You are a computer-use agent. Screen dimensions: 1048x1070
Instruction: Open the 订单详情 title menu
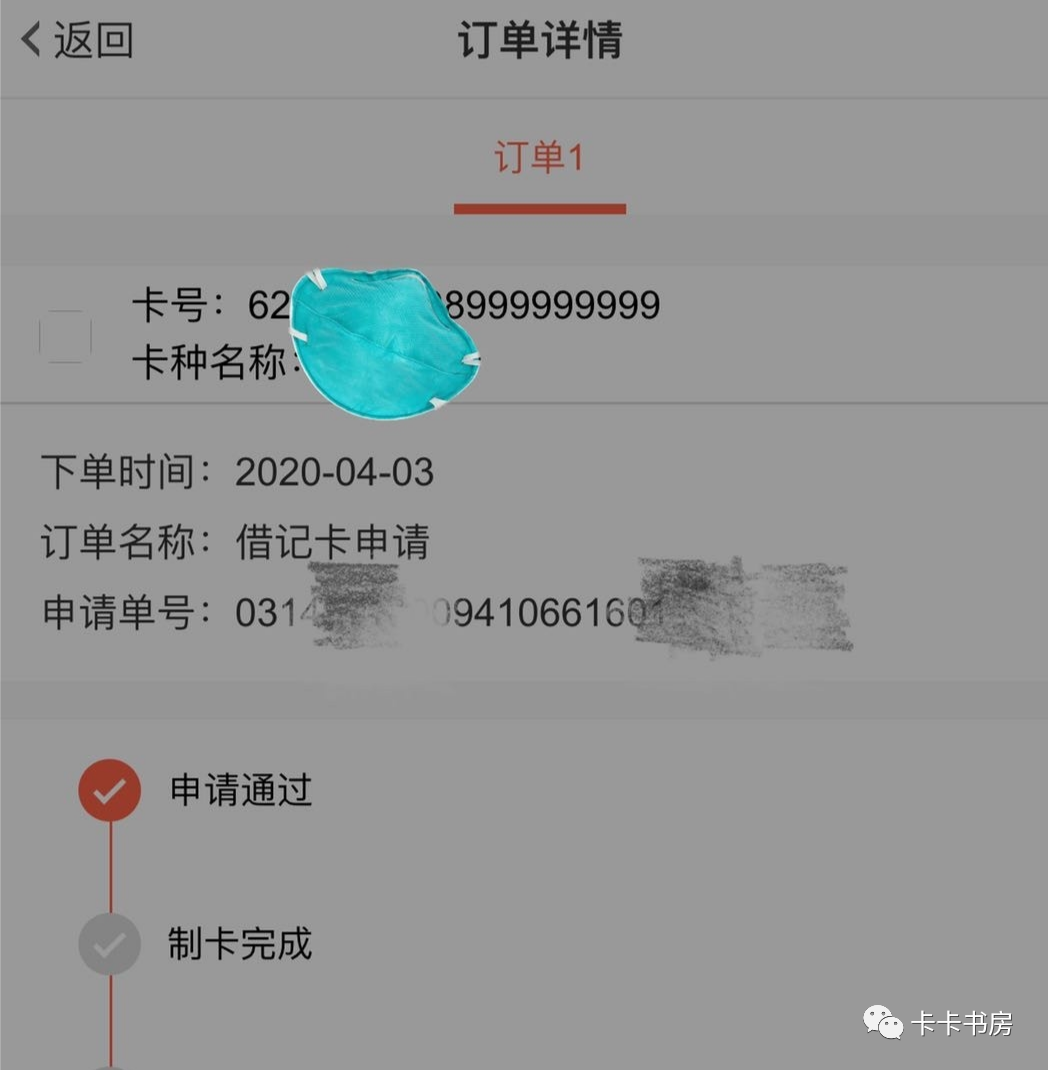[540, 40]
